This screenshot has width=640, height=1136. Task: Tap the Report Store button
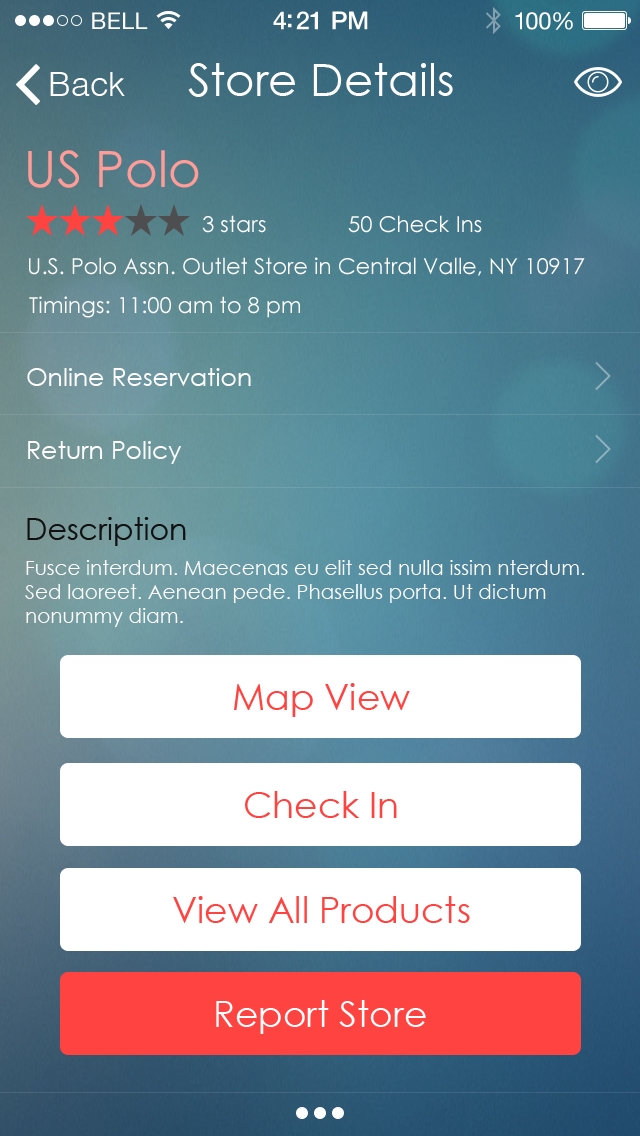pos(320,1014)
